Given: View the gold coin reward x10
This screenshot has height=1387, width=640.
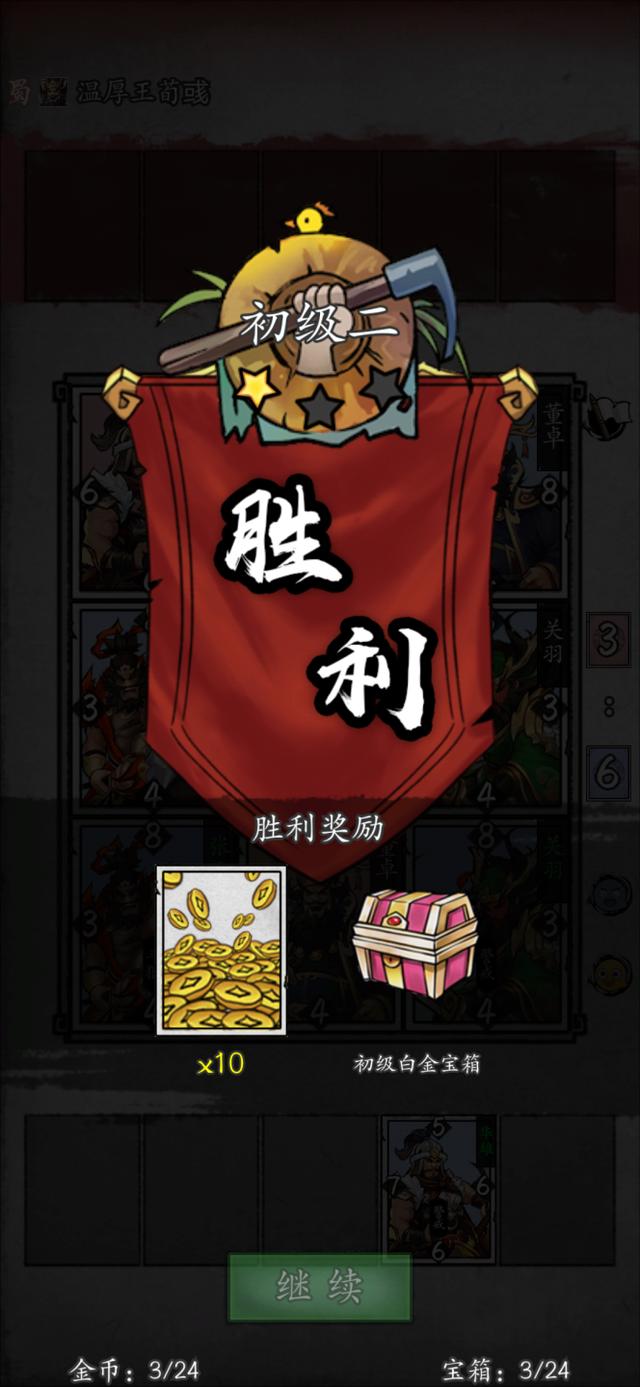Looking at the screenshot, I should pos(221,950).
